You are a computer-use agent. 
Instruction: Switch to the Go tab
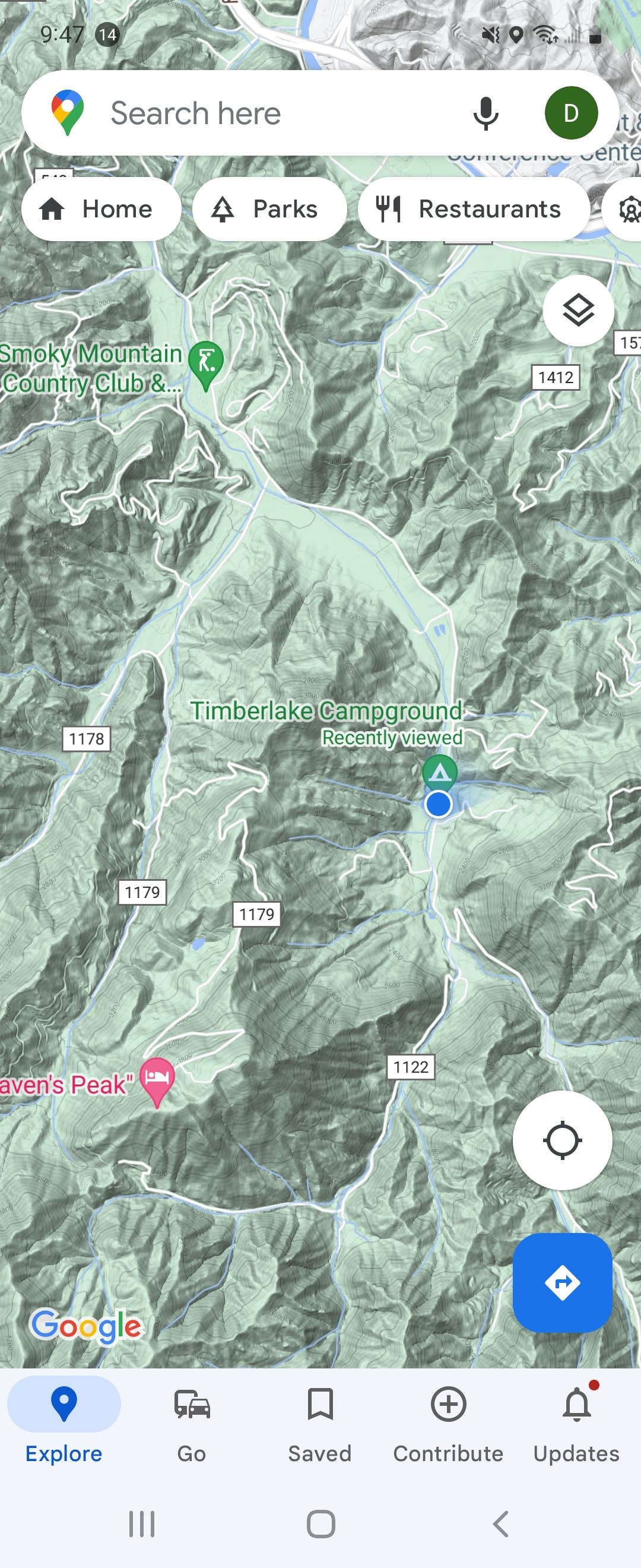click(192, 1425)
